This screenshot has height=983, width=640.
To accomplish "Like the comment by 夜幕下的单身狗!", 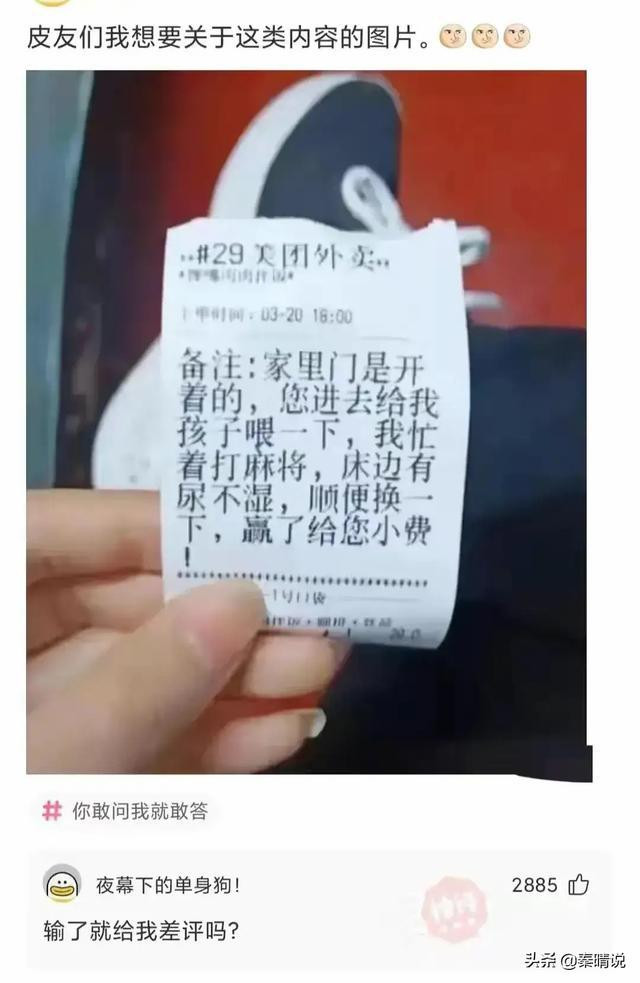I will (x=578, y=884).
